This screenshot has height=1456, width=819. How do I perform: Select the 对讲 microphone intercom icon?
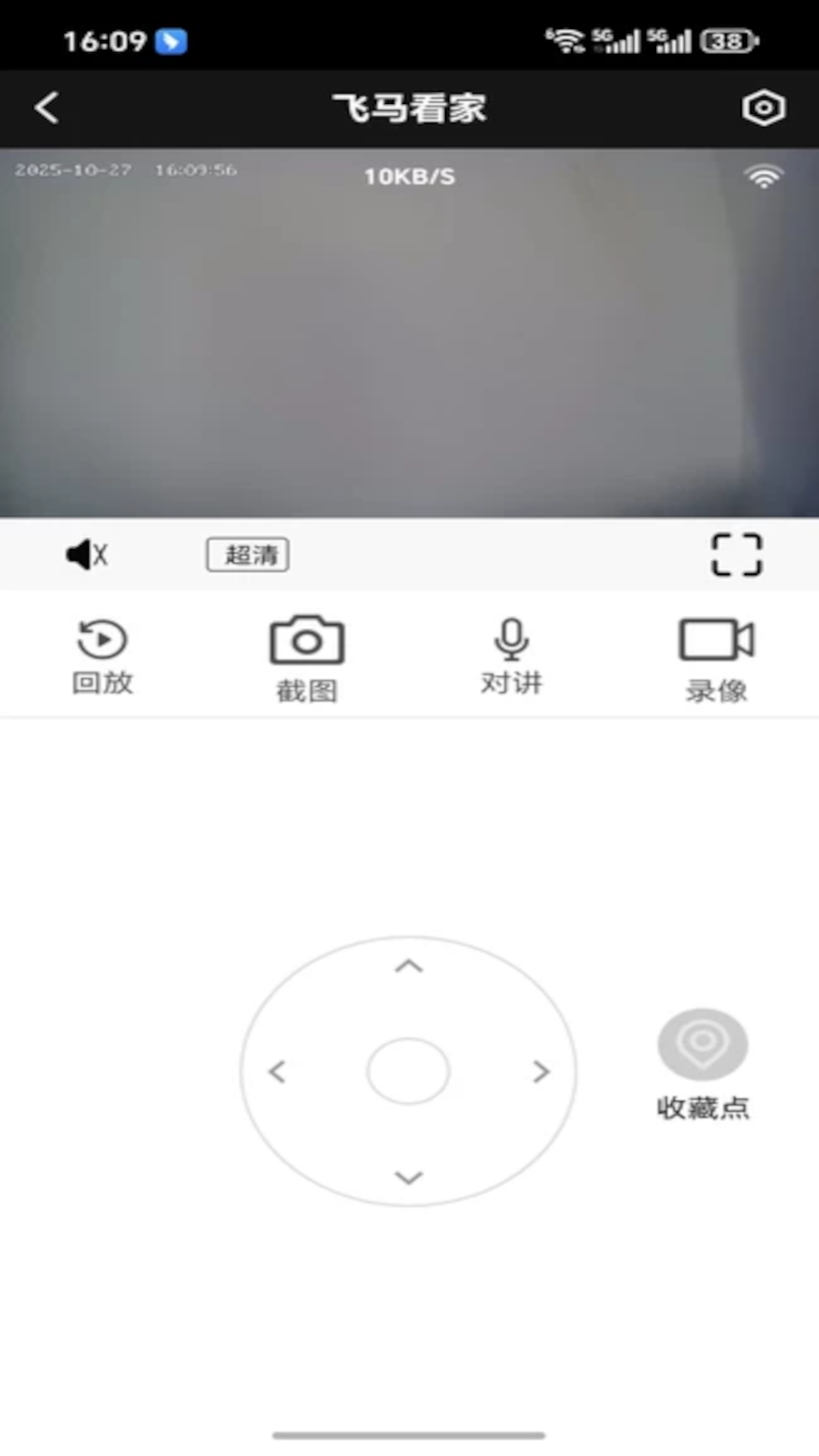click(x=511, y=652)
